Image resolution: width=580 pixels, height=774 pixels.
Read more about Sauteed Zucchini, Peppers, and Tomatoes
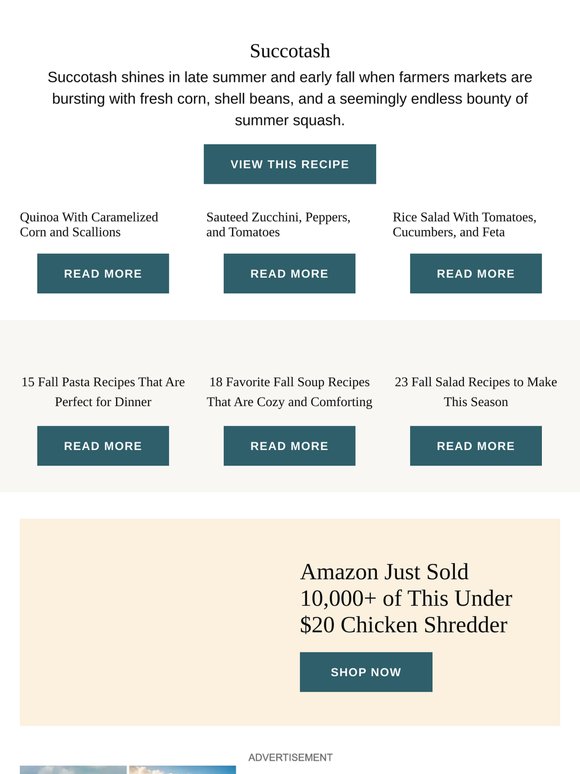289,273
